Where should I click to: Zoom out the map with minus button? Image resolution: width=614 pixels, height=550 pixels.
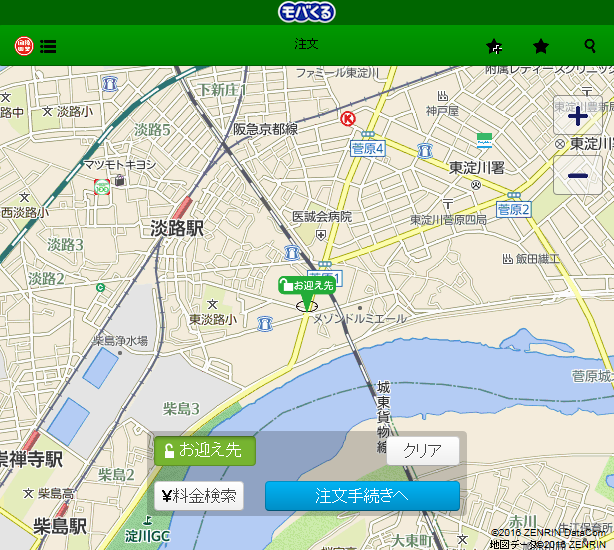pyautogui.click(x=577, y=175)
